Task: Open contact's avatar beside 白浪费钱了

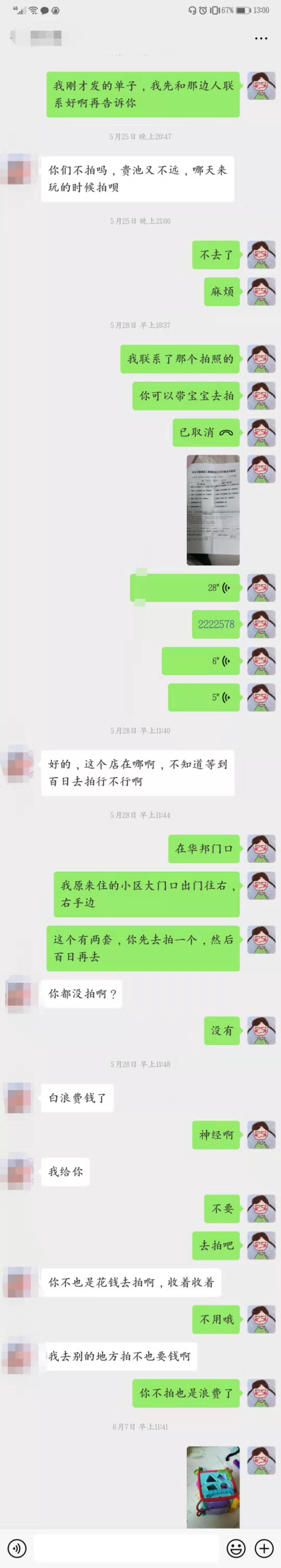Action: tap(18, 1098)
